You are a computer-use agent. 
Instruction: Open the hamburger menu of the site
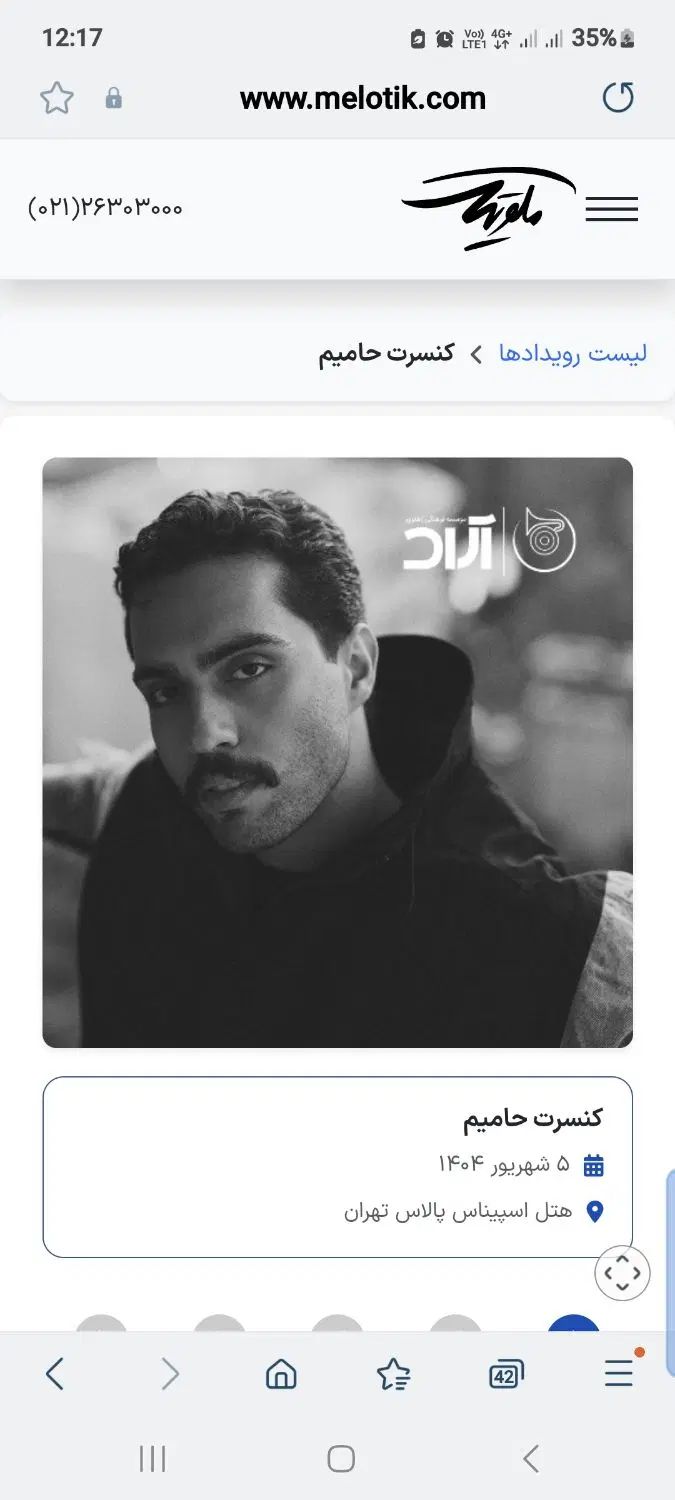pyautogui.click(x=611, y=209)
